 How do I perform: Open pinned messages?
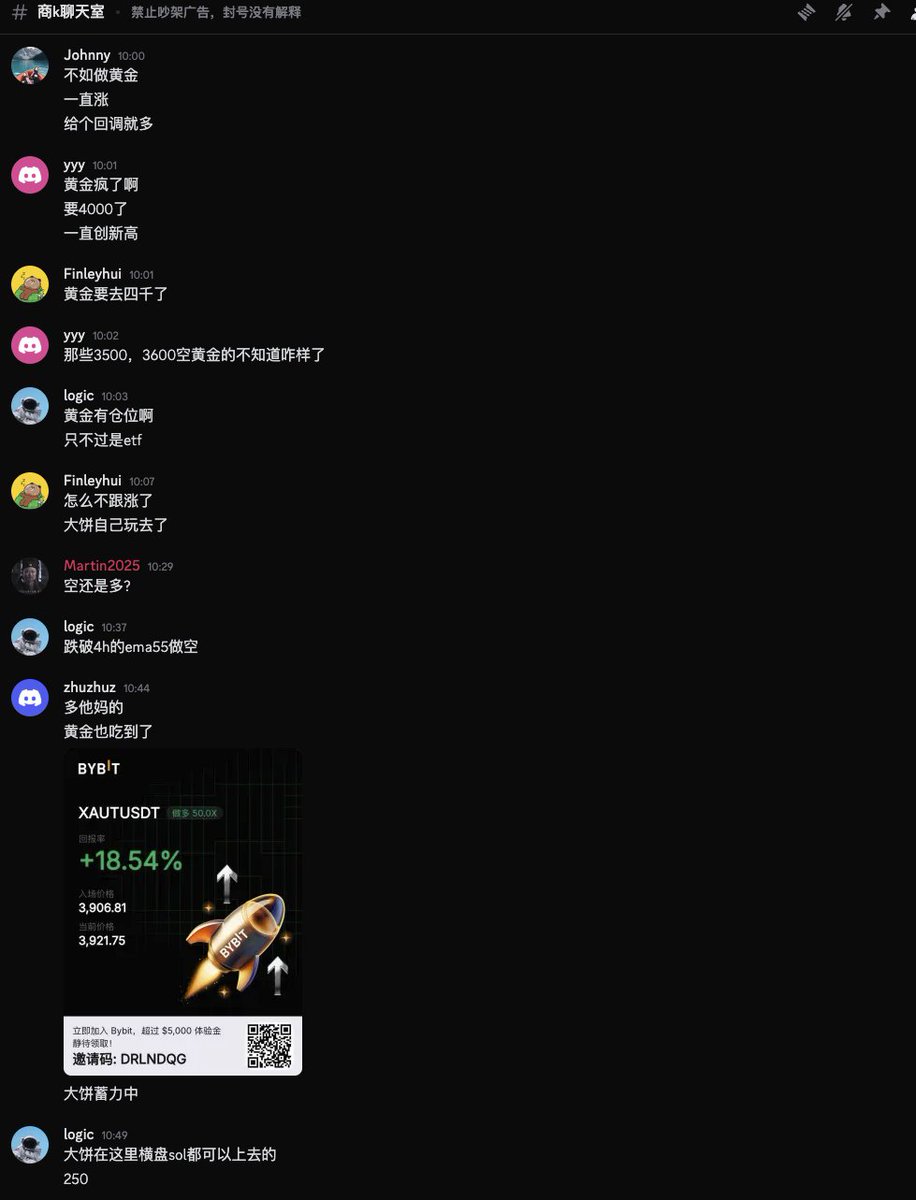[881, 12]
